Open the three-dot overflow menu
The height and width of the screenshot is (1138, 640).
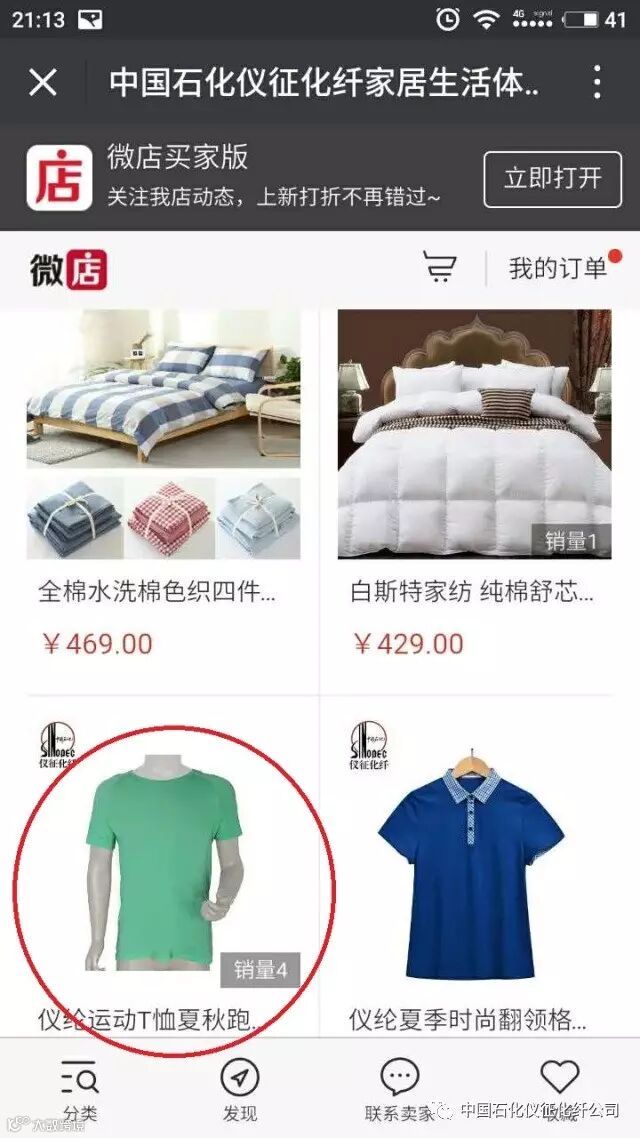(x=597, y=82)
